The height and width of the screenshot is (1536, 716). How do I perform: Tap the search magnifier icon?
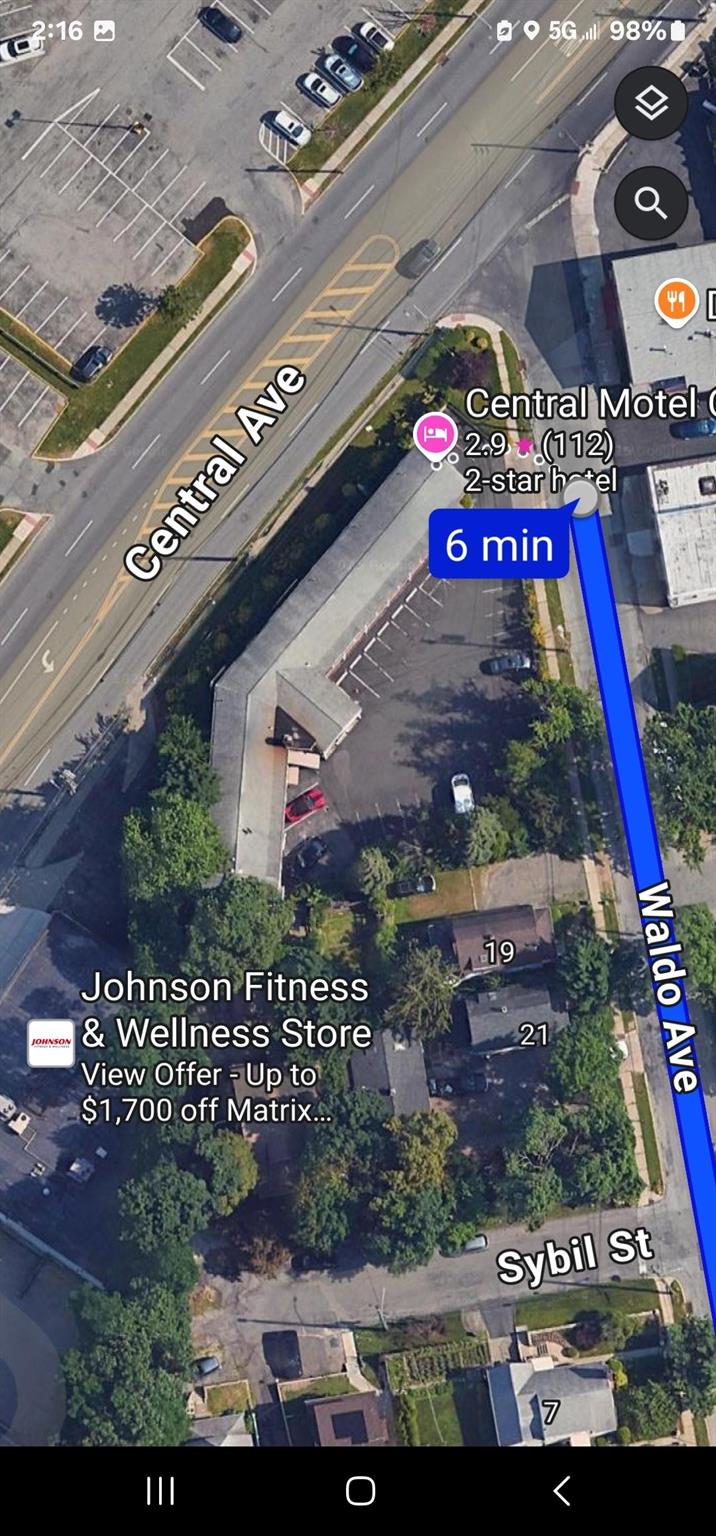[651, 203]
